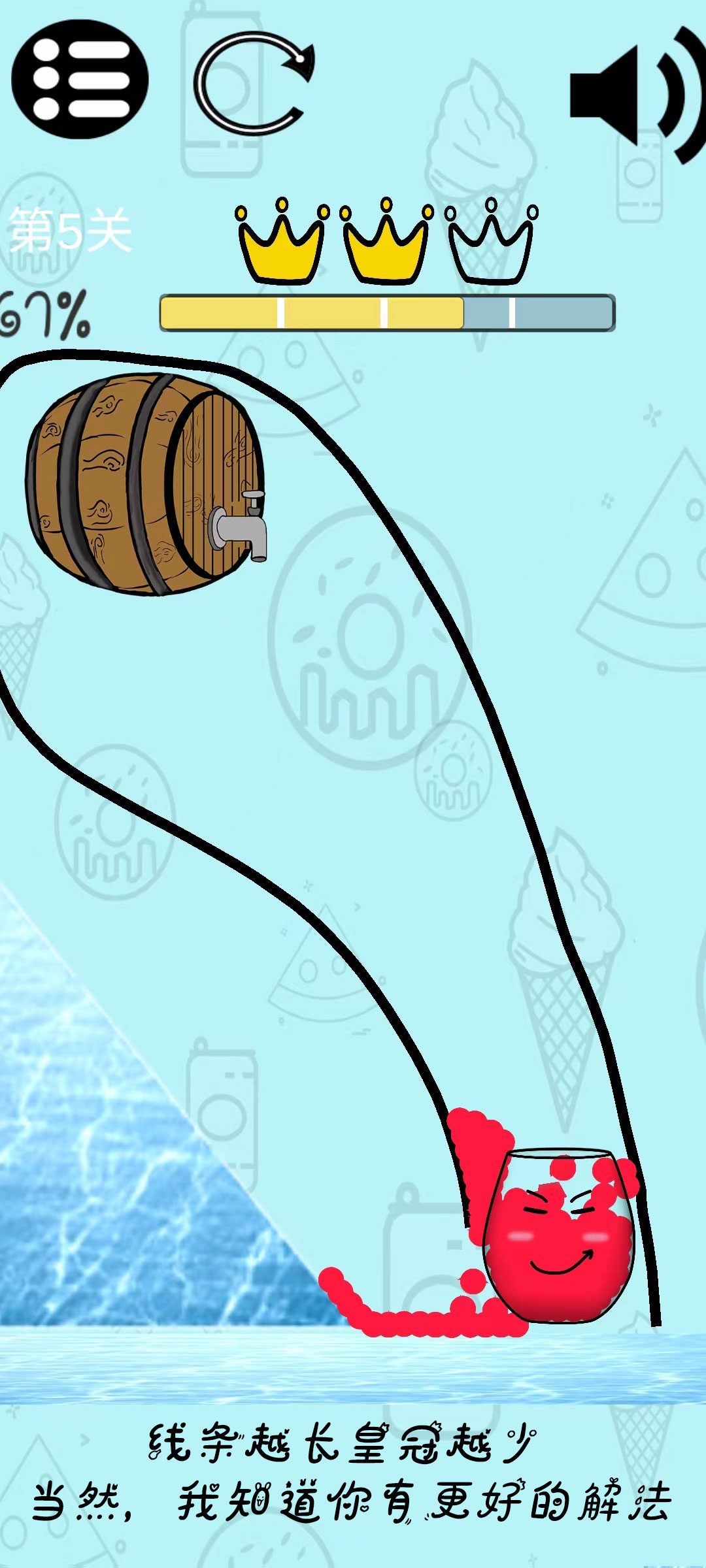Open the level list menu
Image resolution: width=706 pixels, height=1568 pixels.
tap(80, 80)
